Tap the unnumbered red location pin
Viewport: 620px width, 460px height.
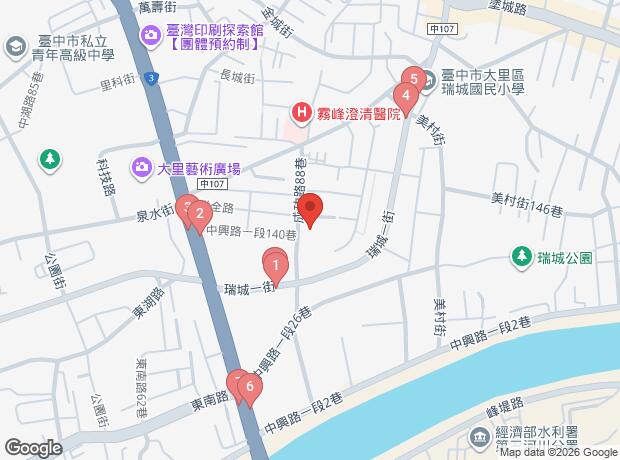310,210
